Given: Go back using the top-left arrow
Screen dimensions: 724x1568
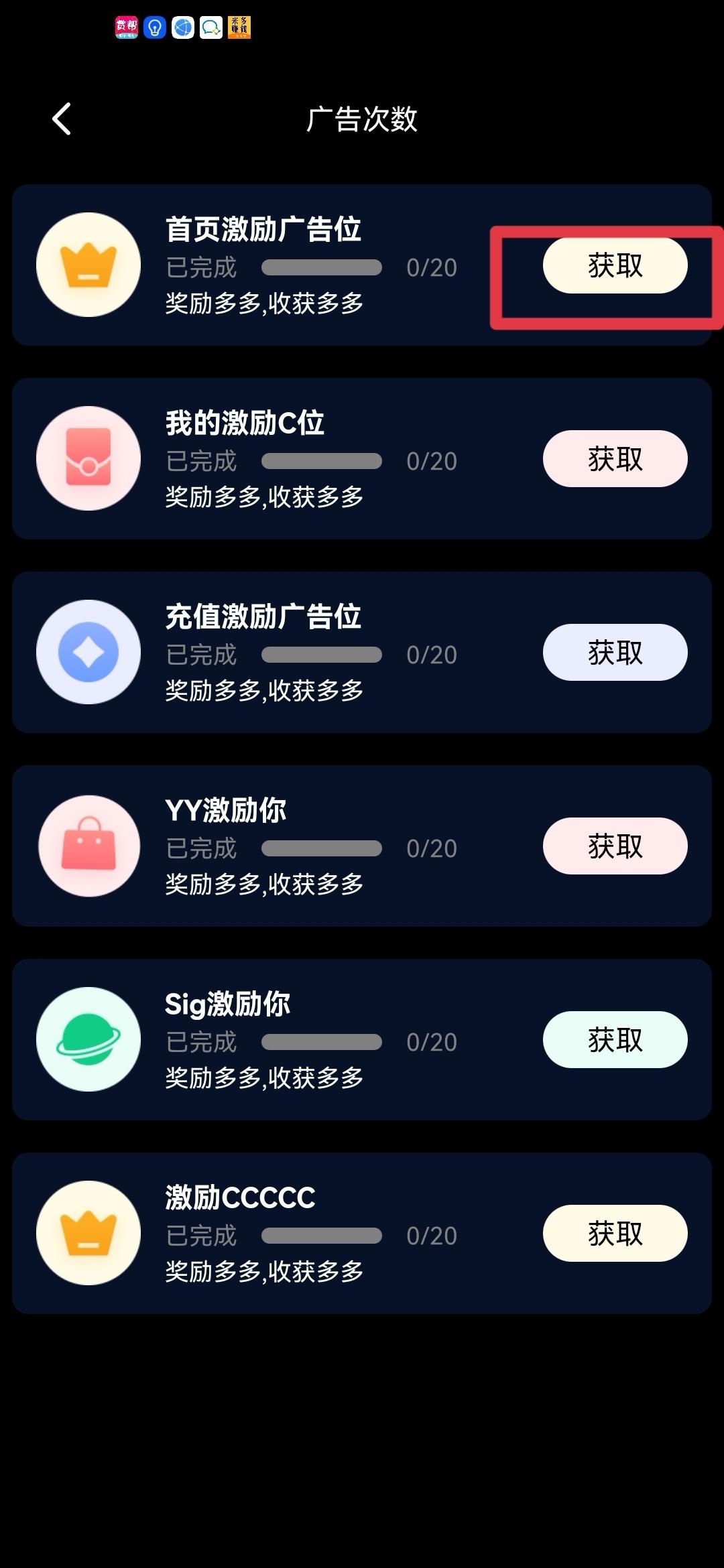Looking at the screenshot, I should pos(62,119).
